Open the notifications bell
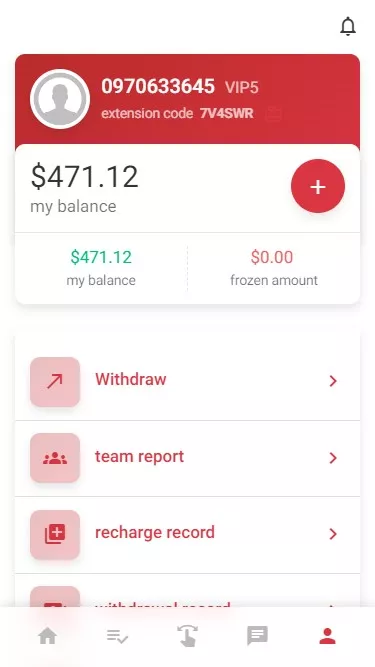 348,26
